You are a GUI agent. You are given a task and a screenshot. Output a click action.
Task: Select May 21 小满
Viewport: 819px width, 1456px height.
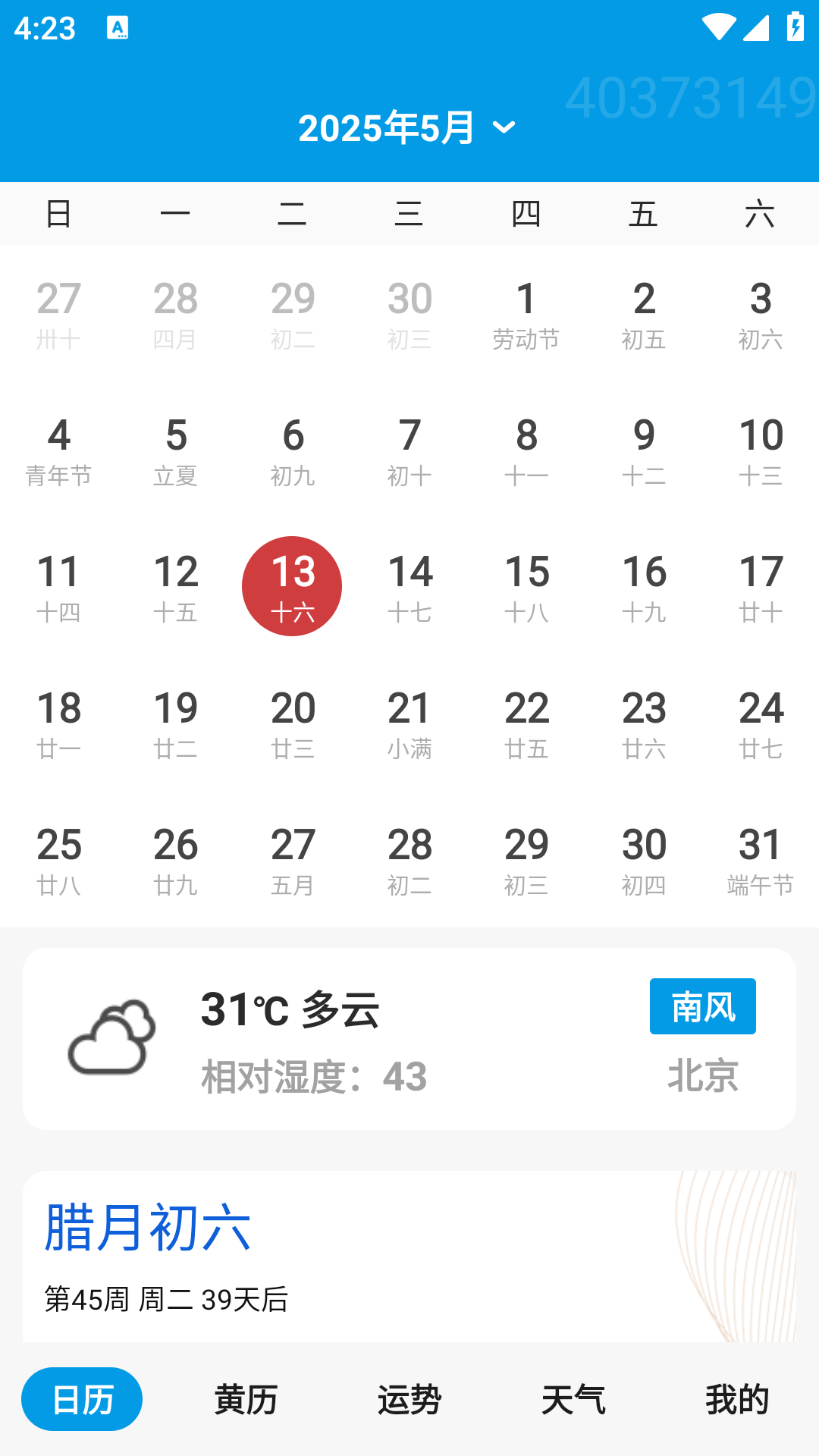pos(409,723)
